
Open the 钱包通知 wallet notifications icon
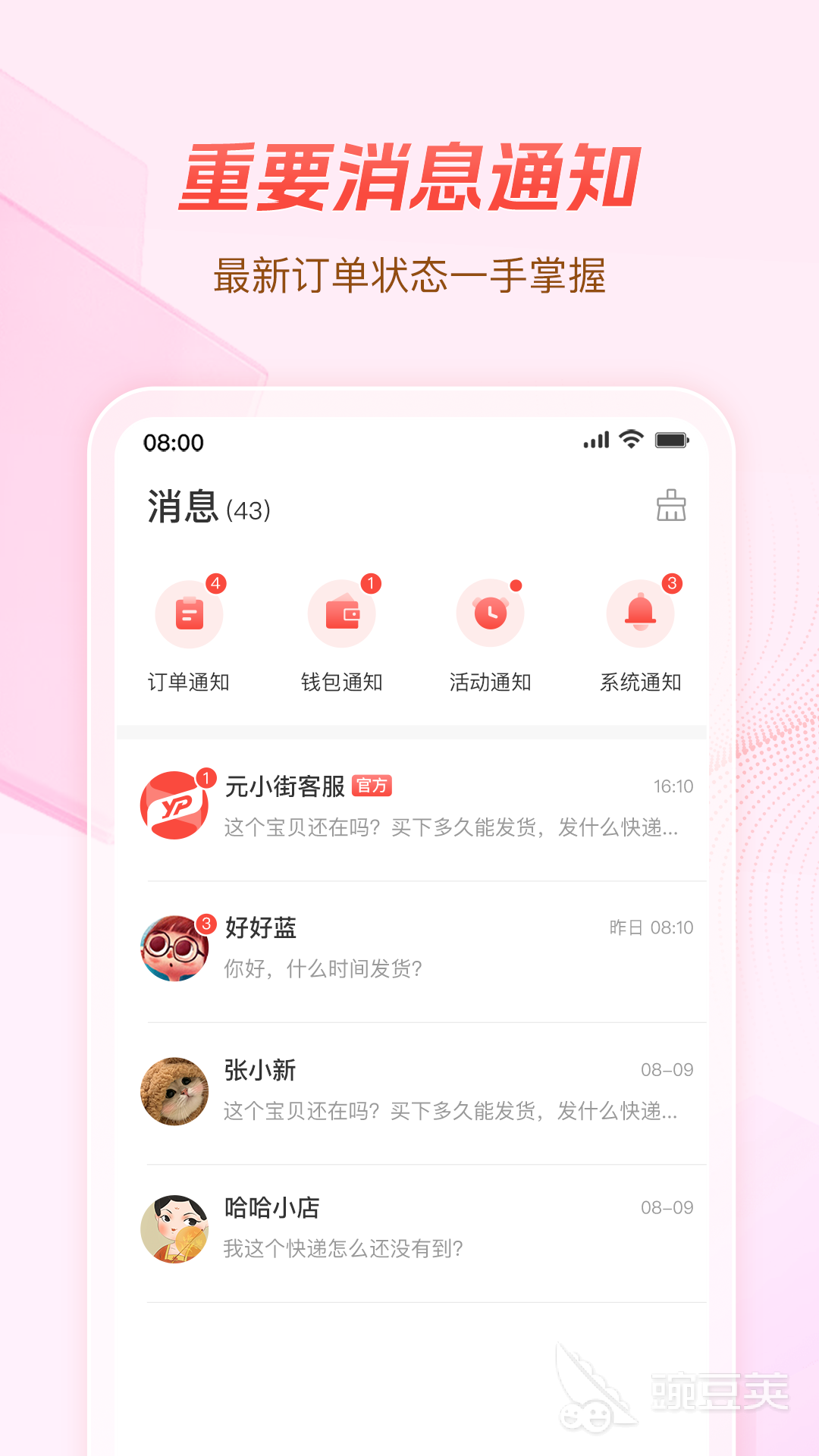[x=342, y=613]
